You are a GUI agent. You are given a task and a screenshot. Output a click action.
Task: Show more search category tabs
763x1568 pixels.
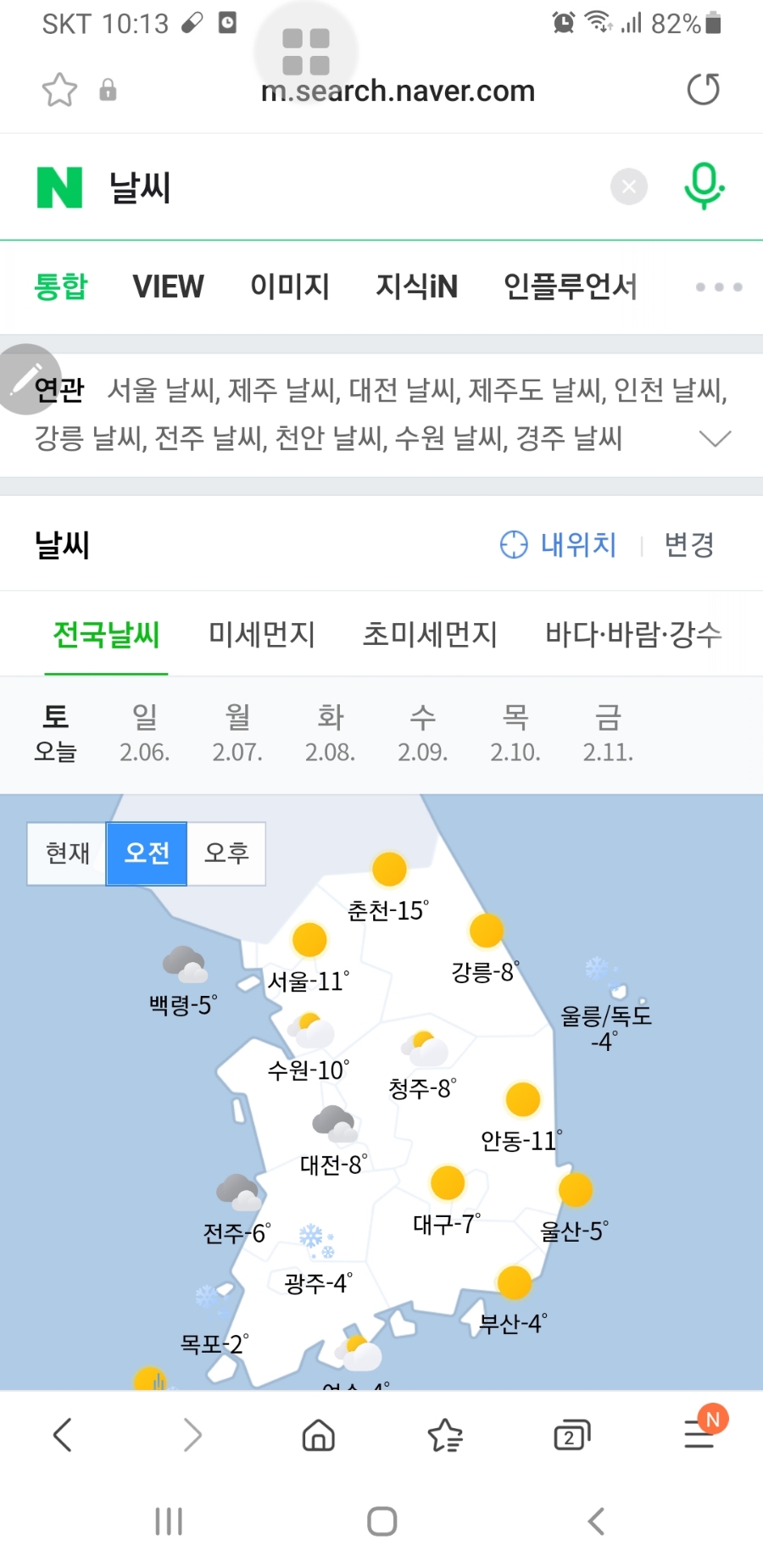[x=718, y=286]
